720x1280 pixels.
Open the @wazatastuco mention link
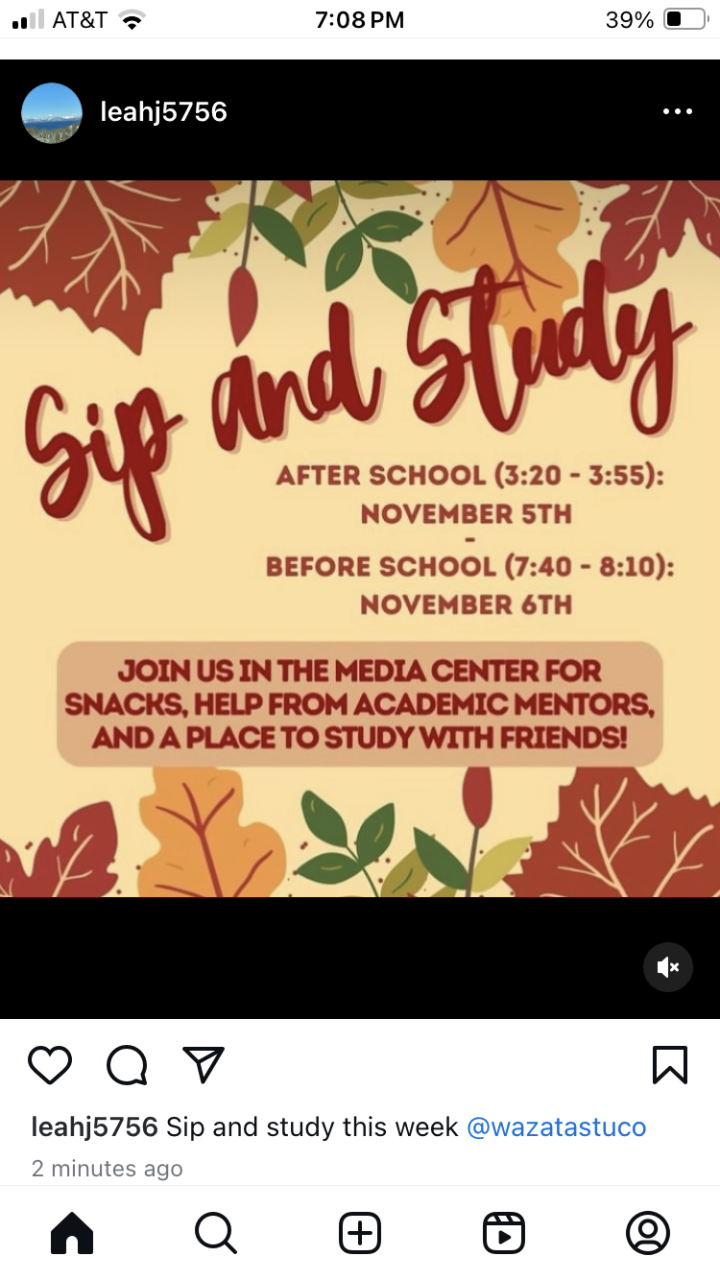click(x=556, y=1127)
